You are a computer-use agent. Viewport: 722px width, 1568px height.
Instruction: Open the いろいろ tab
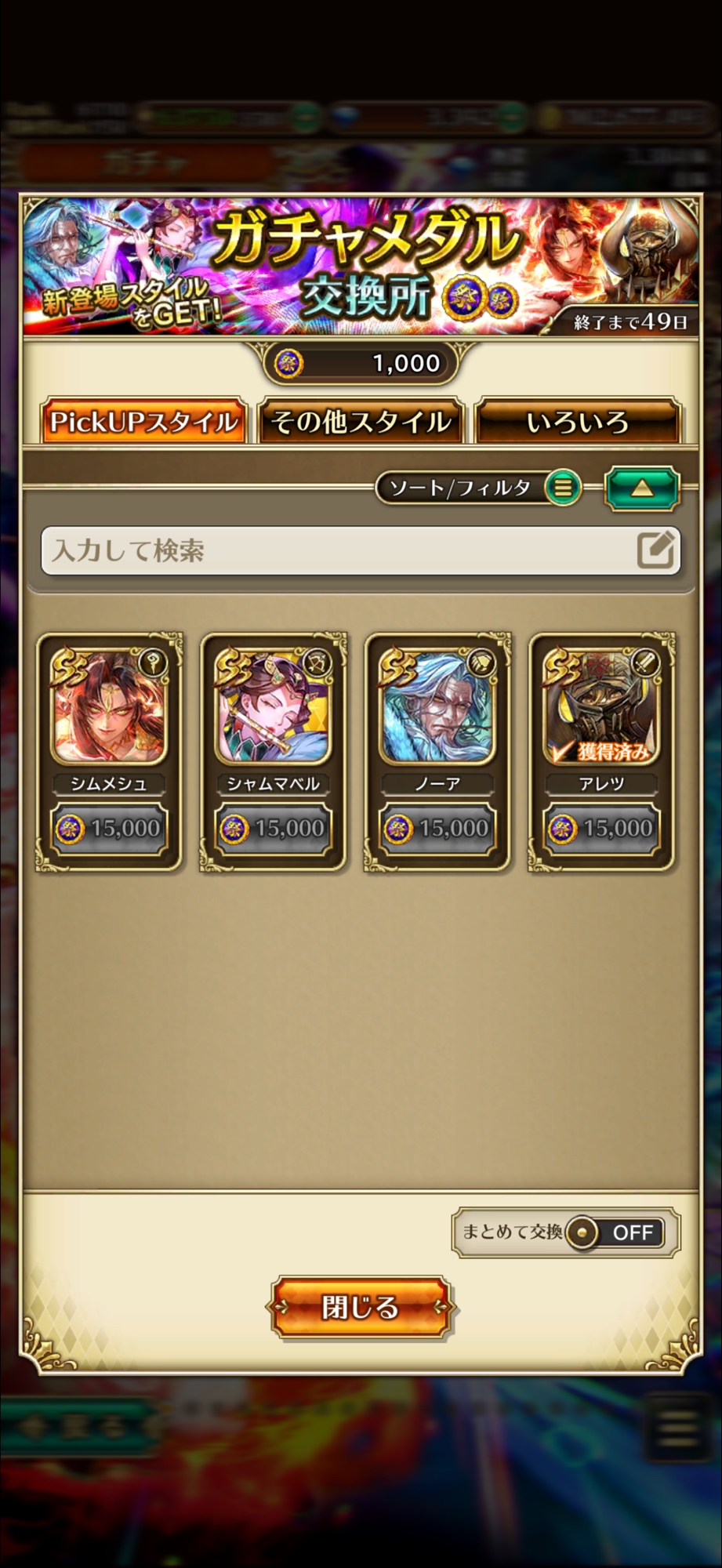[x=578, y=422]
